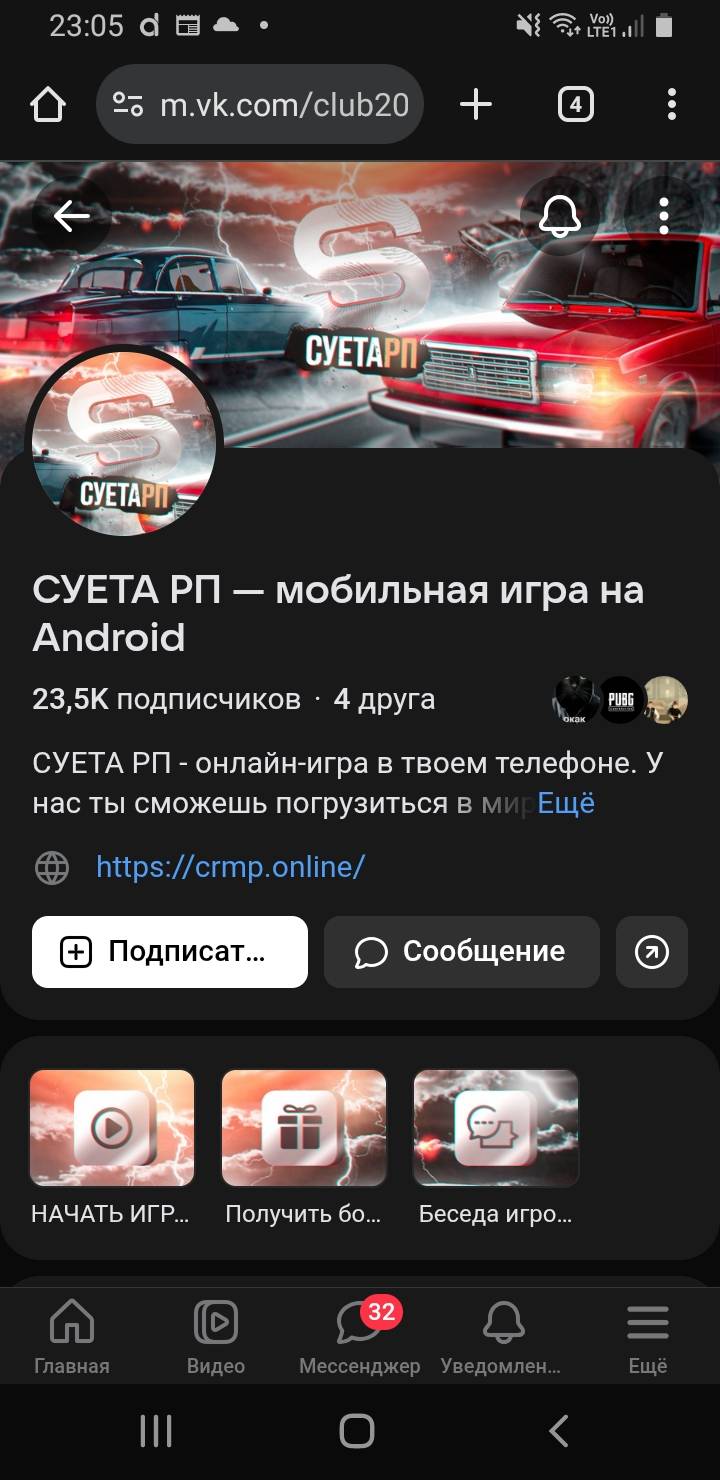720x1480 pixels.
Task: Open the community overflow menu on the cover
Action: tap(663, 215)
